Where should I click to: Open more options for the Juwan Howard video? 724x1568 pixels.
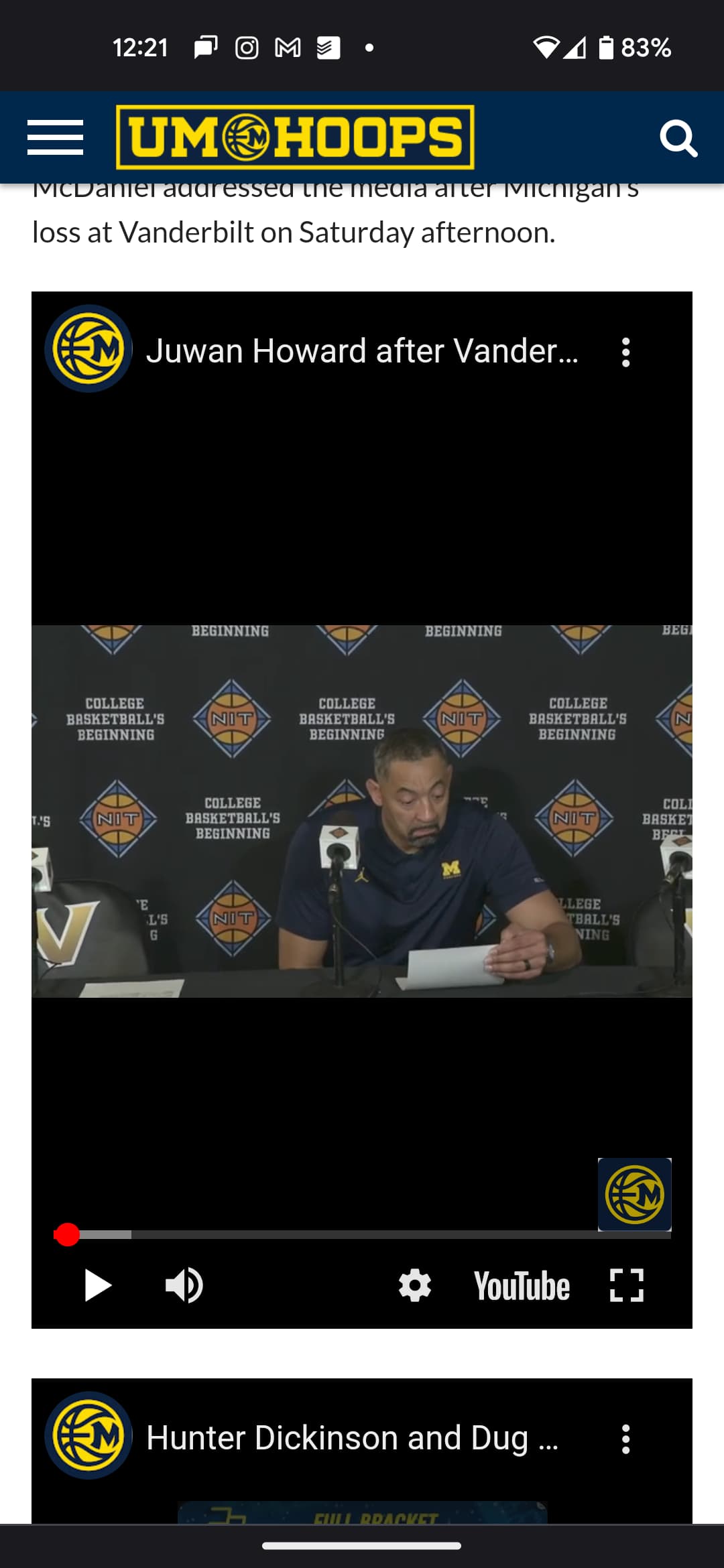click(625, 352)
